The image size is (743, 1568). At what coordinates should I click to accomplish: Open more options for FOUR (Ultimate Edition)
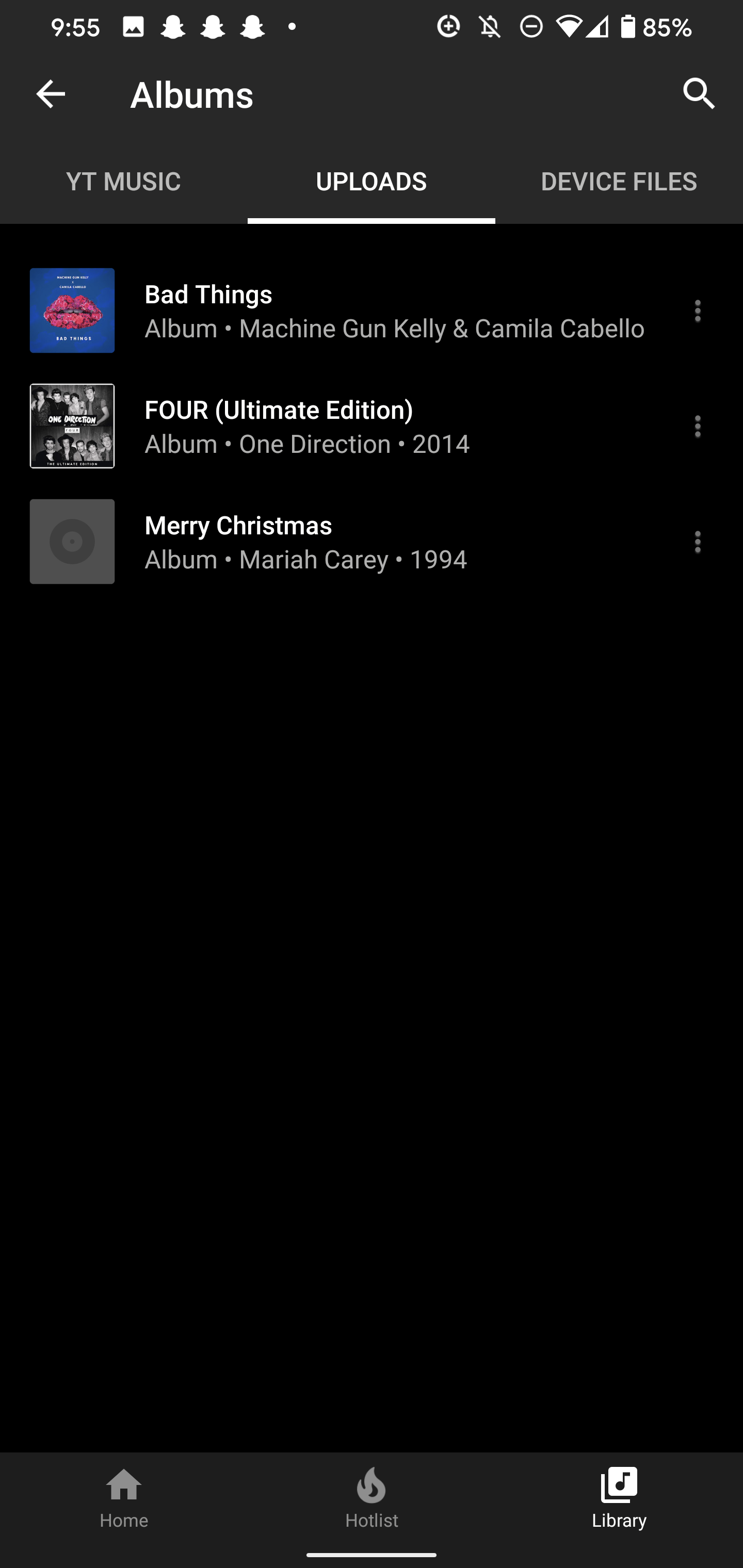point(697,427)
